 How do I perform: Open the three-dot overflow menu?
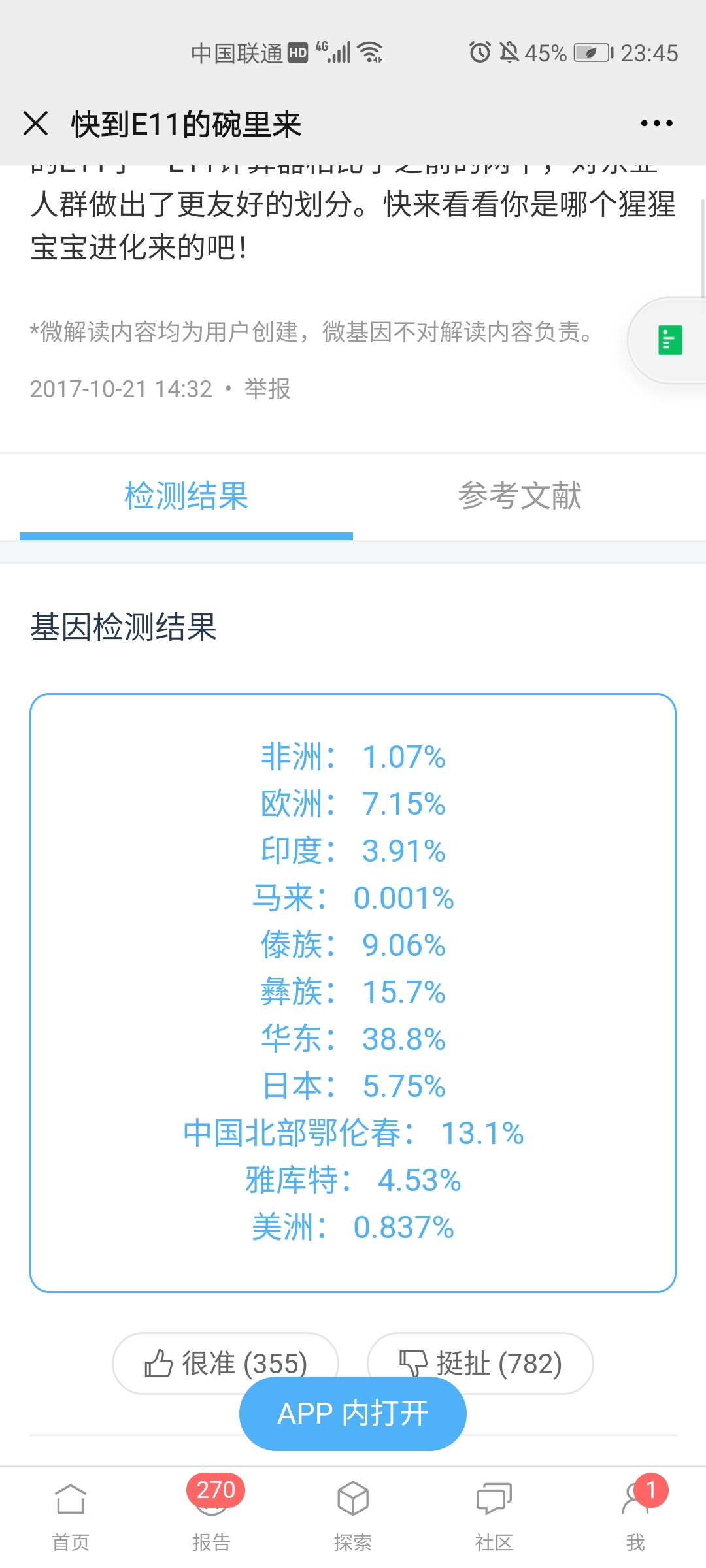[656, 123]
